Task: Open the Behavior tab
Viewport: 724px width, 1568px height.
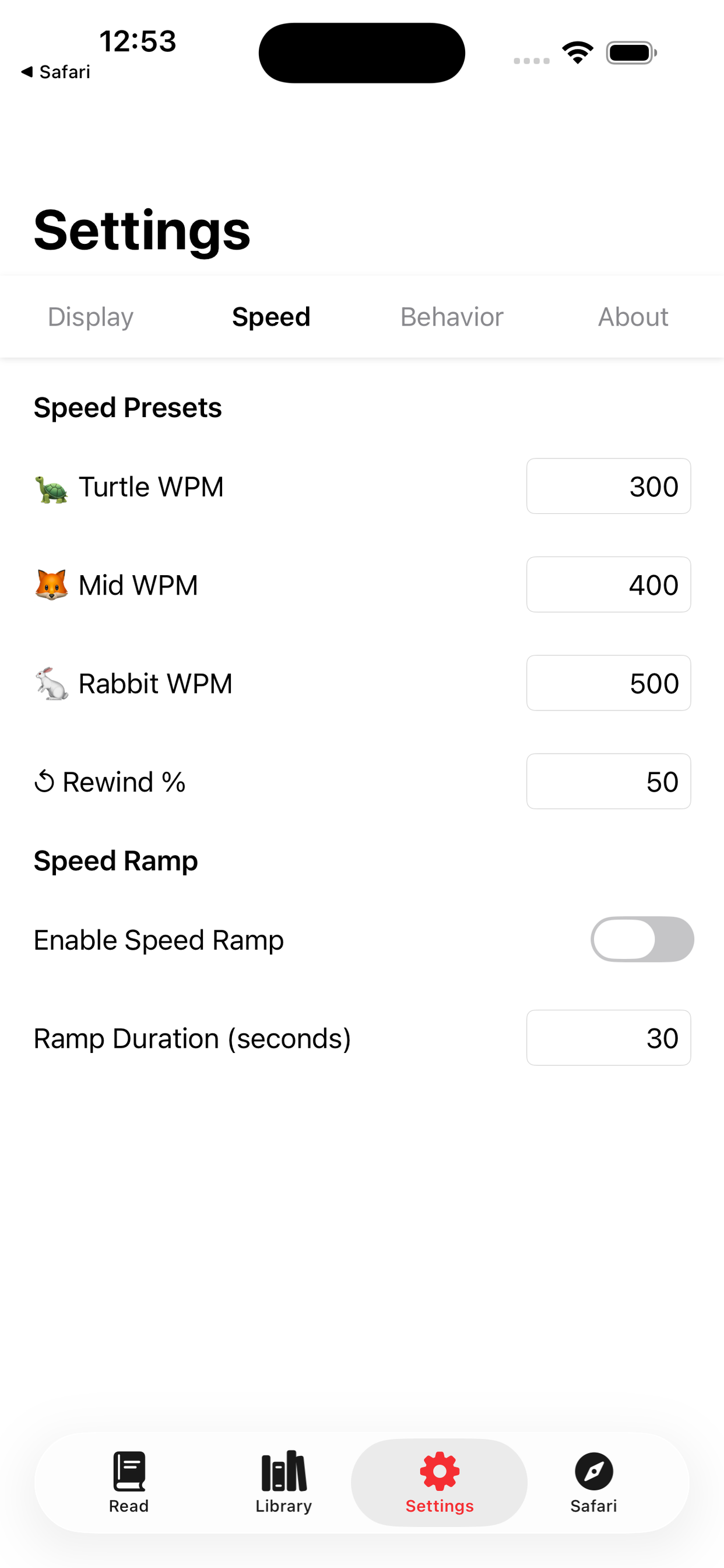Action: pyautogui.click(x=452, y=317)
